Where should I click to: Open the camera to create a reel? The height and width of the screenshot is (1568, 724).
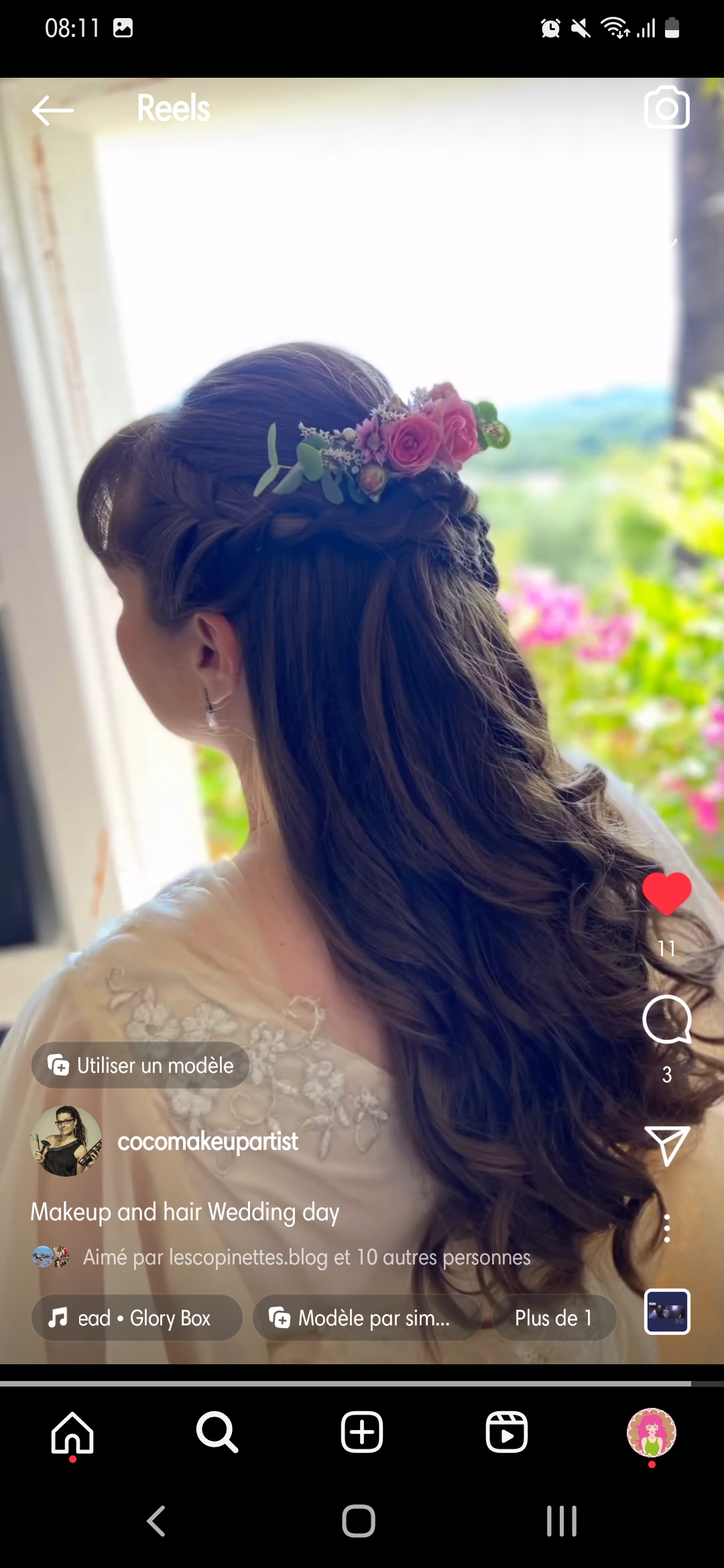coord(666,107)
